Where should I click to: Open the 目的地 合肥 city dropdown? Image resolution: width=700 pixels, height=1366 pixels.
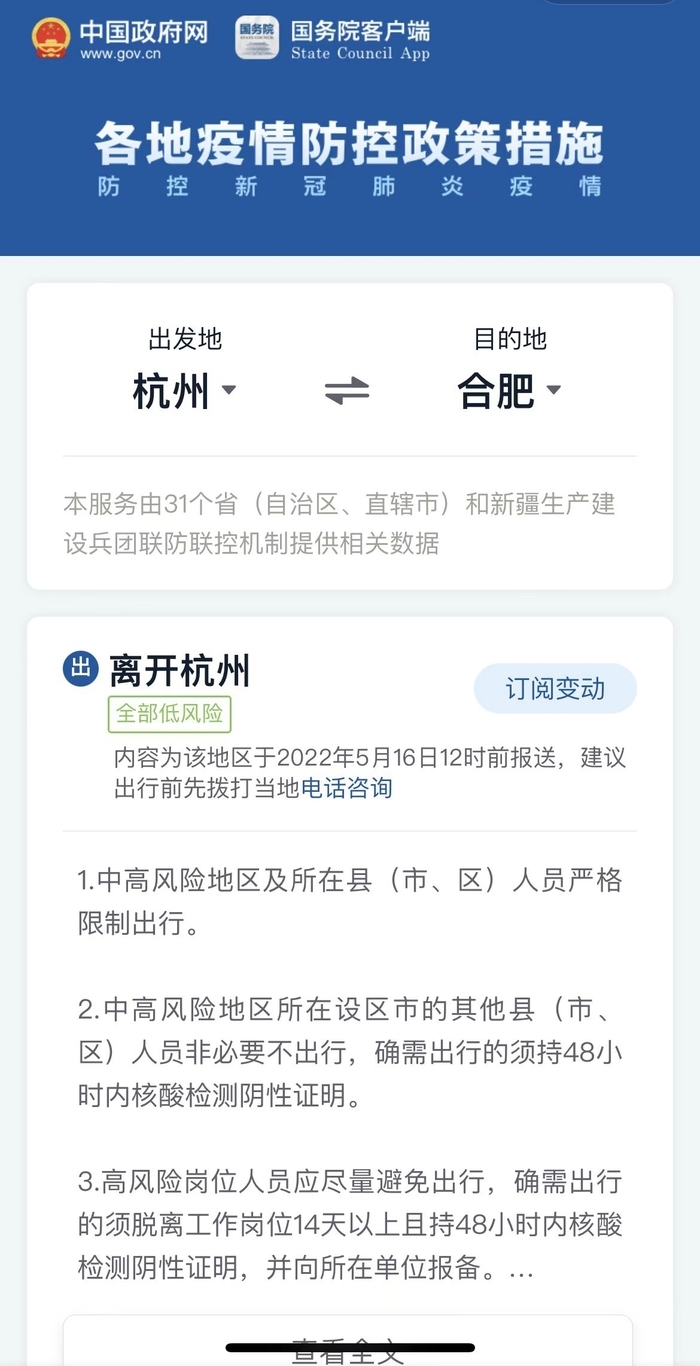509,391
